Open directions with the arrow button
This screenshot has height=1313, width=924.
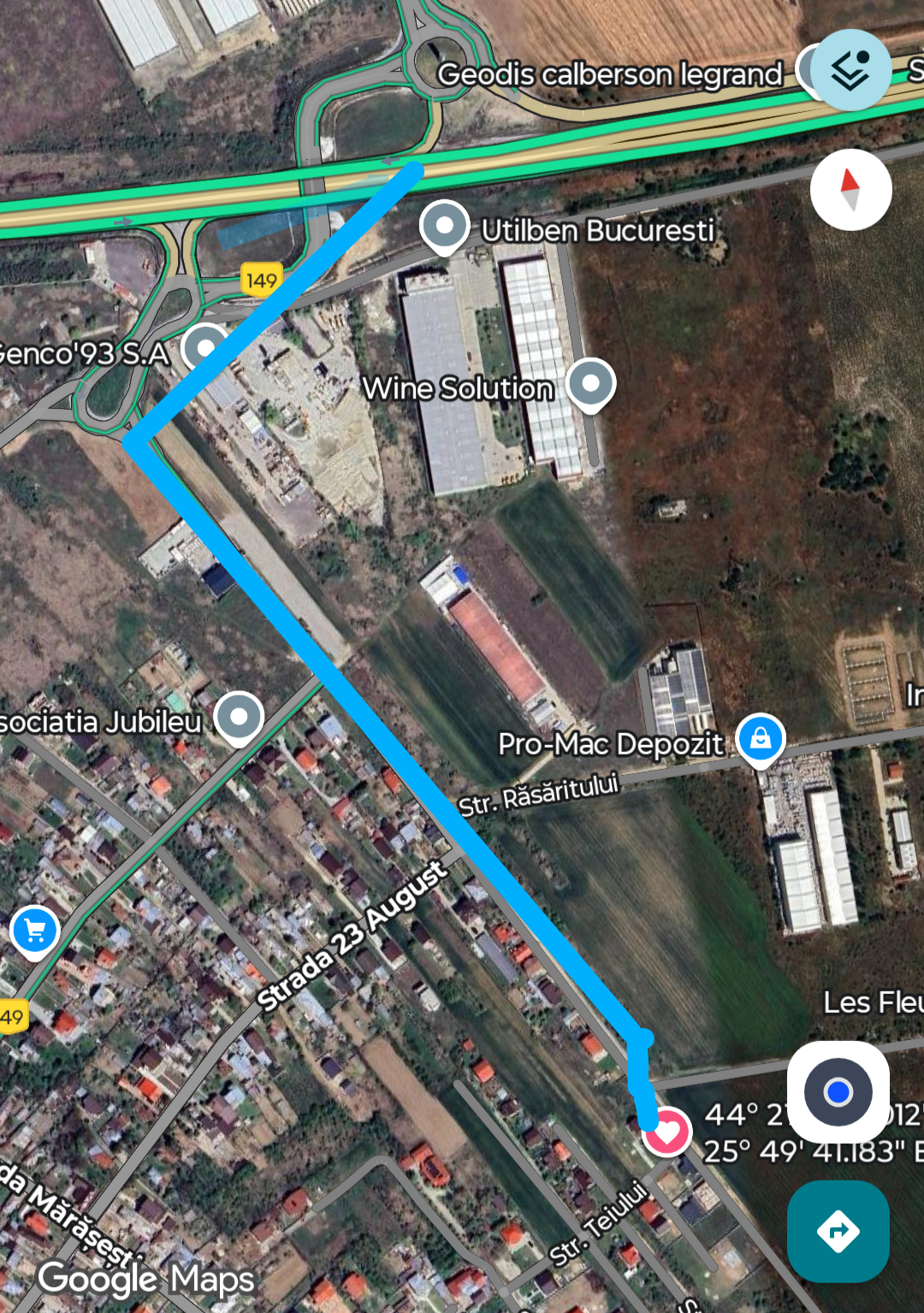point(838,1232)
